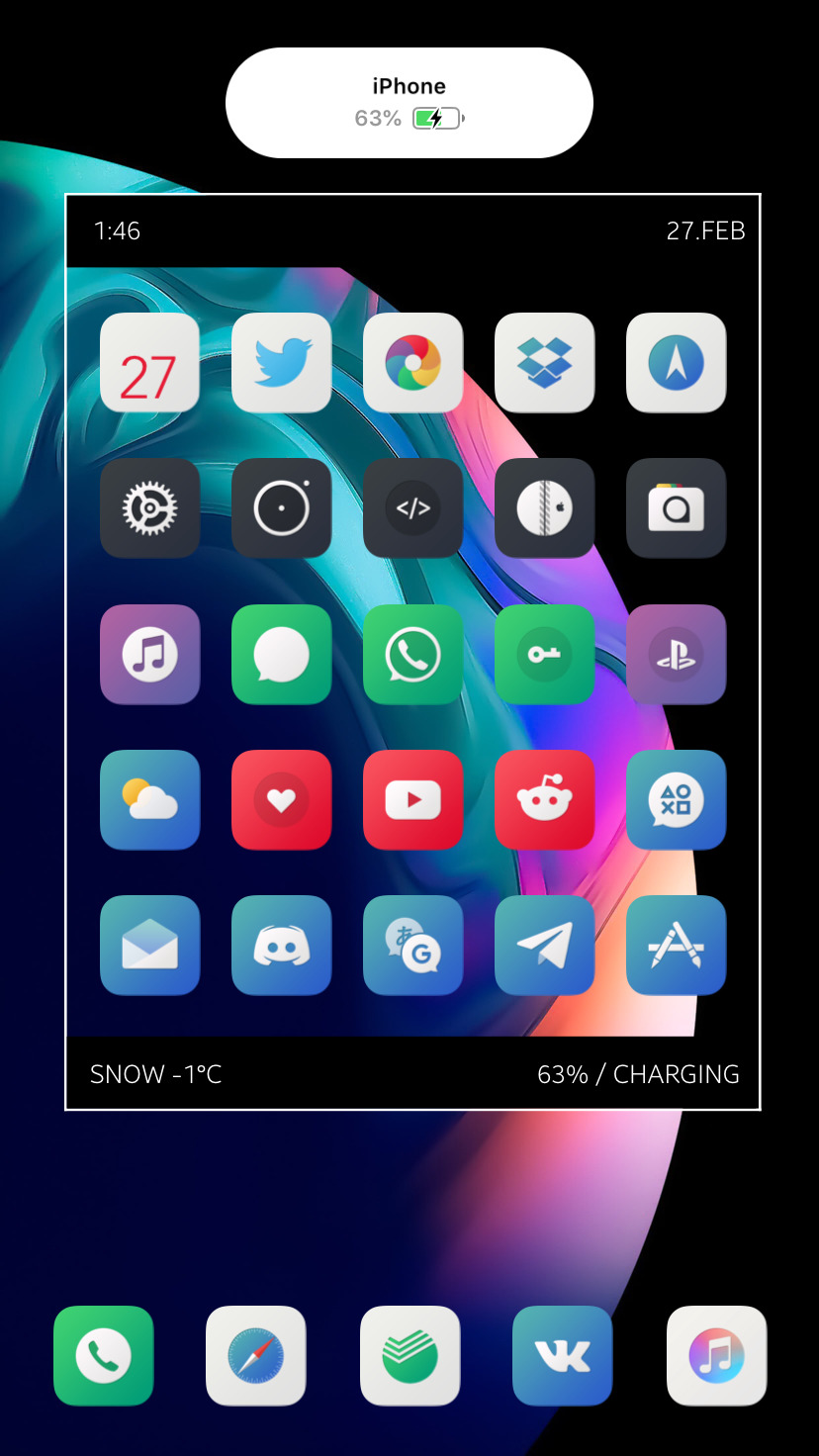Launch Safari from the dock
819x1456 pixels.
tap(255, 1355)
